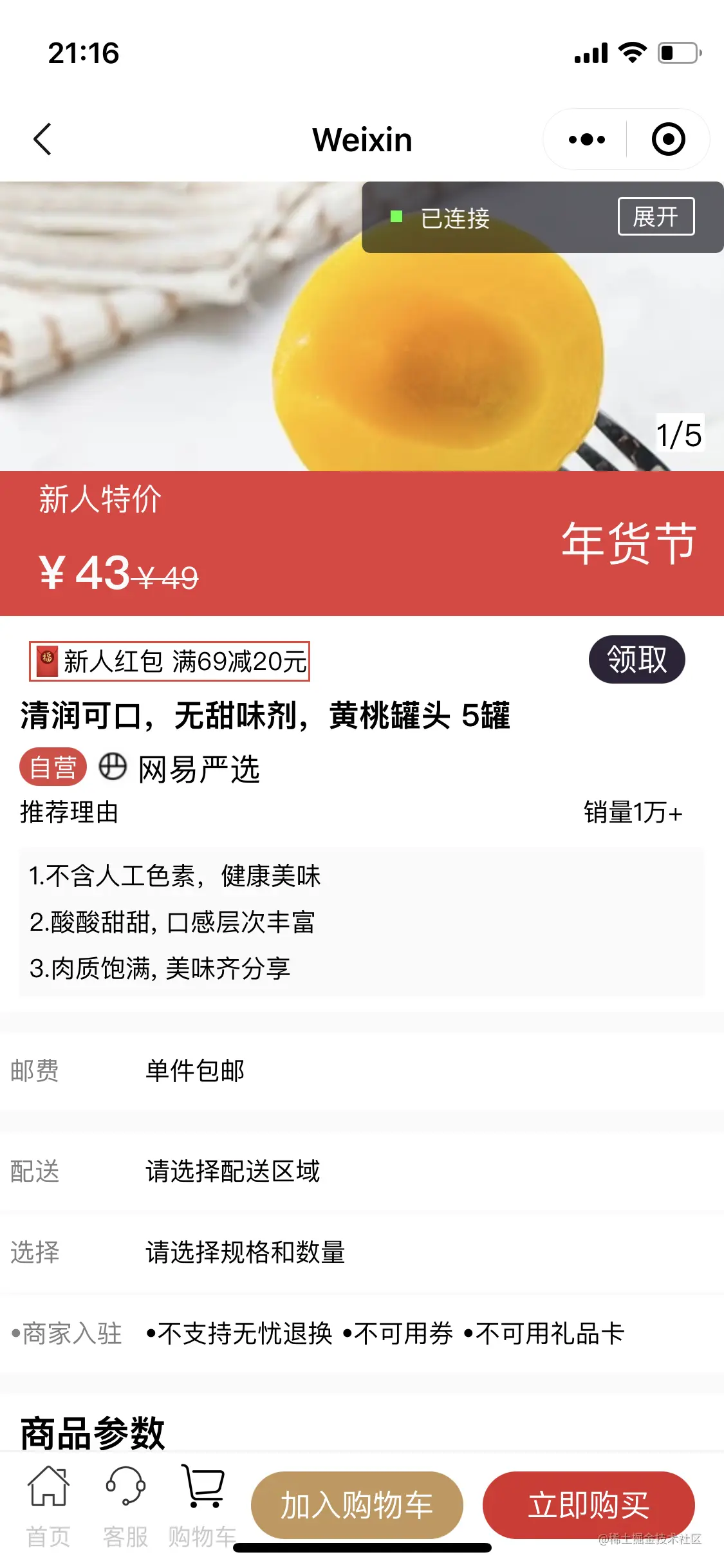Close the mini program with the circle button
This screenshot has height=1568, width=724.
click(x=668, y=140)
